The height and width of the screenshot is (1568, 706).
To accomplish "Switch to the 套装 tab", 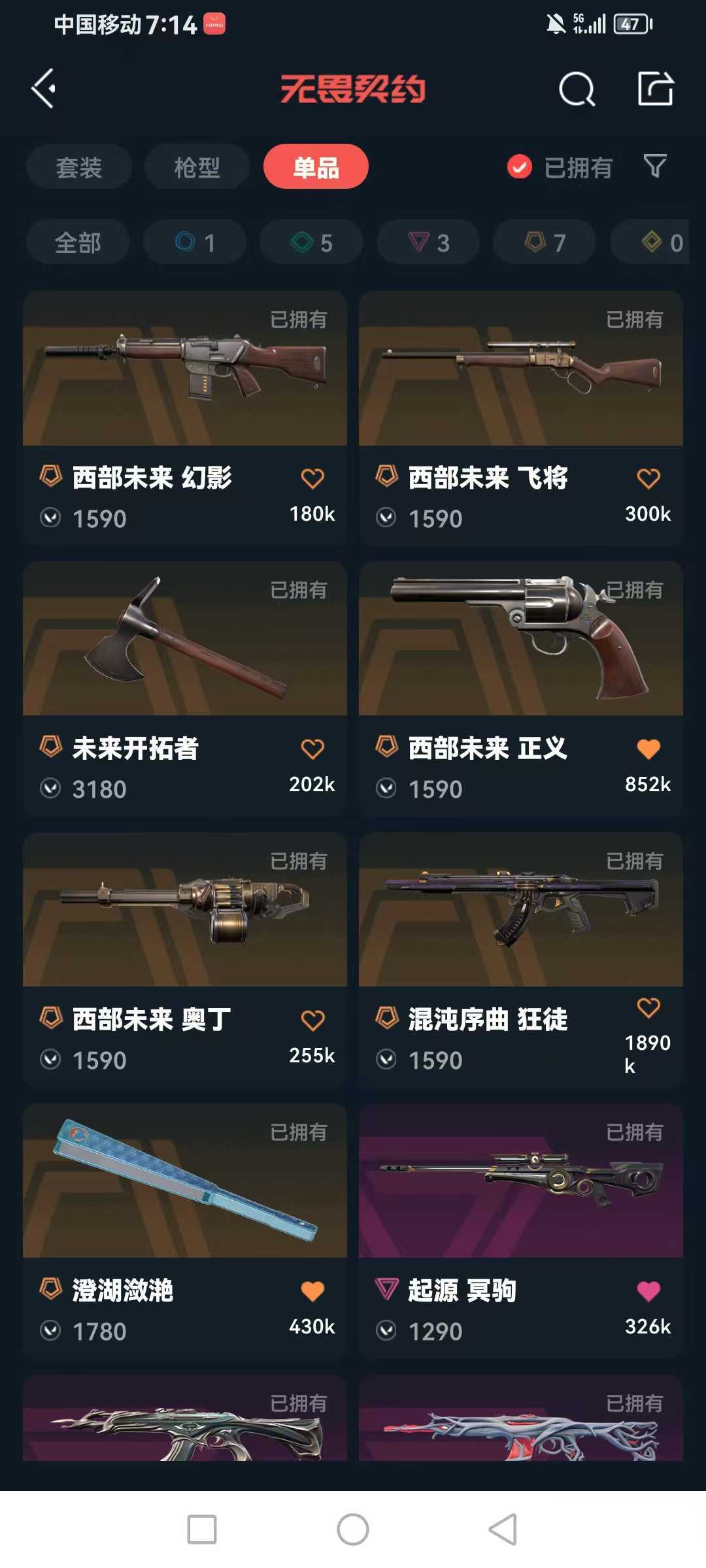I will (x=79, y=167).
